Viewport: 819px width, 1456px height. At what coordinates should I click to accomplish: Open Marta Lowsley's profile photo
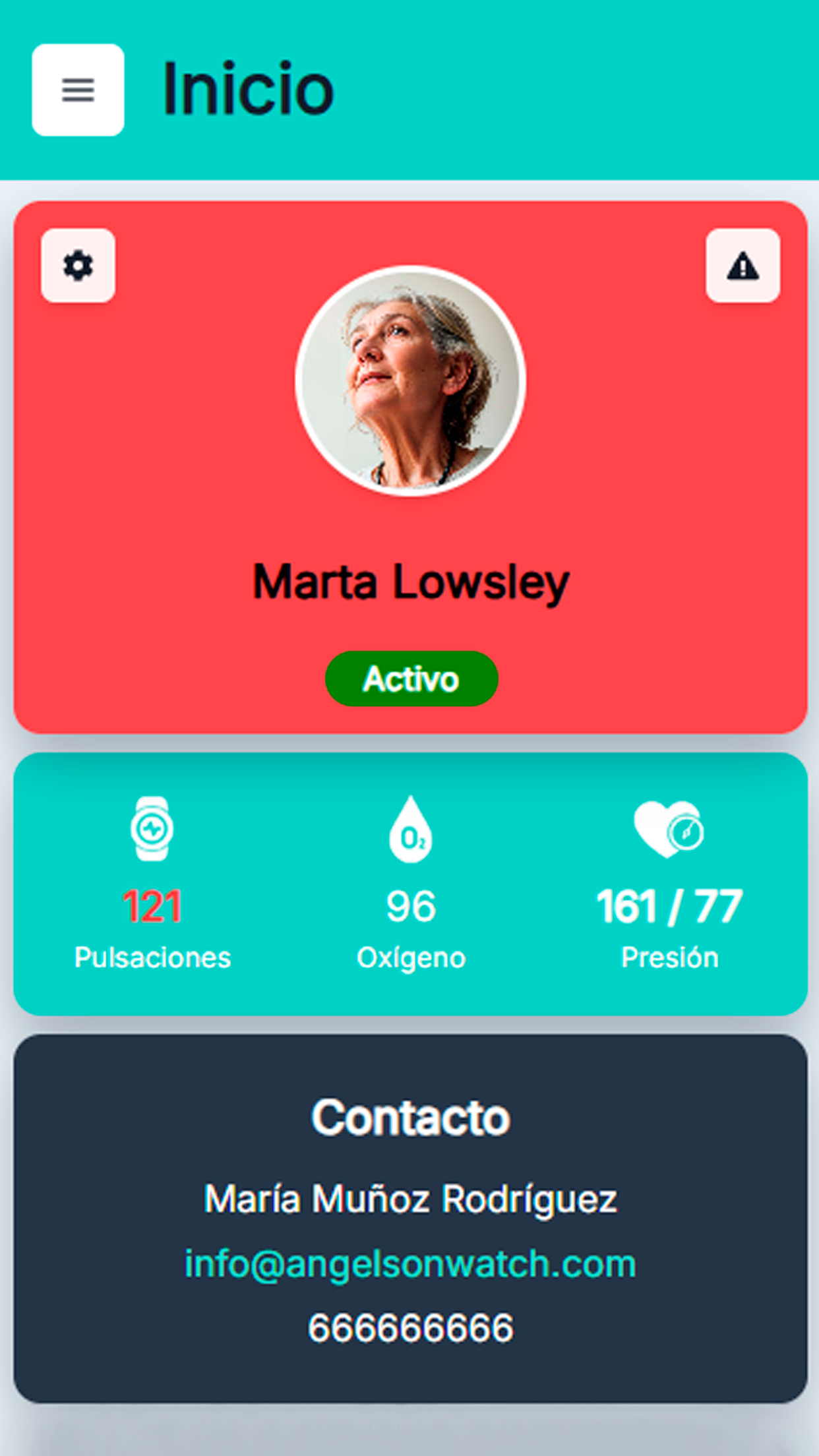[x=410, y=380]
